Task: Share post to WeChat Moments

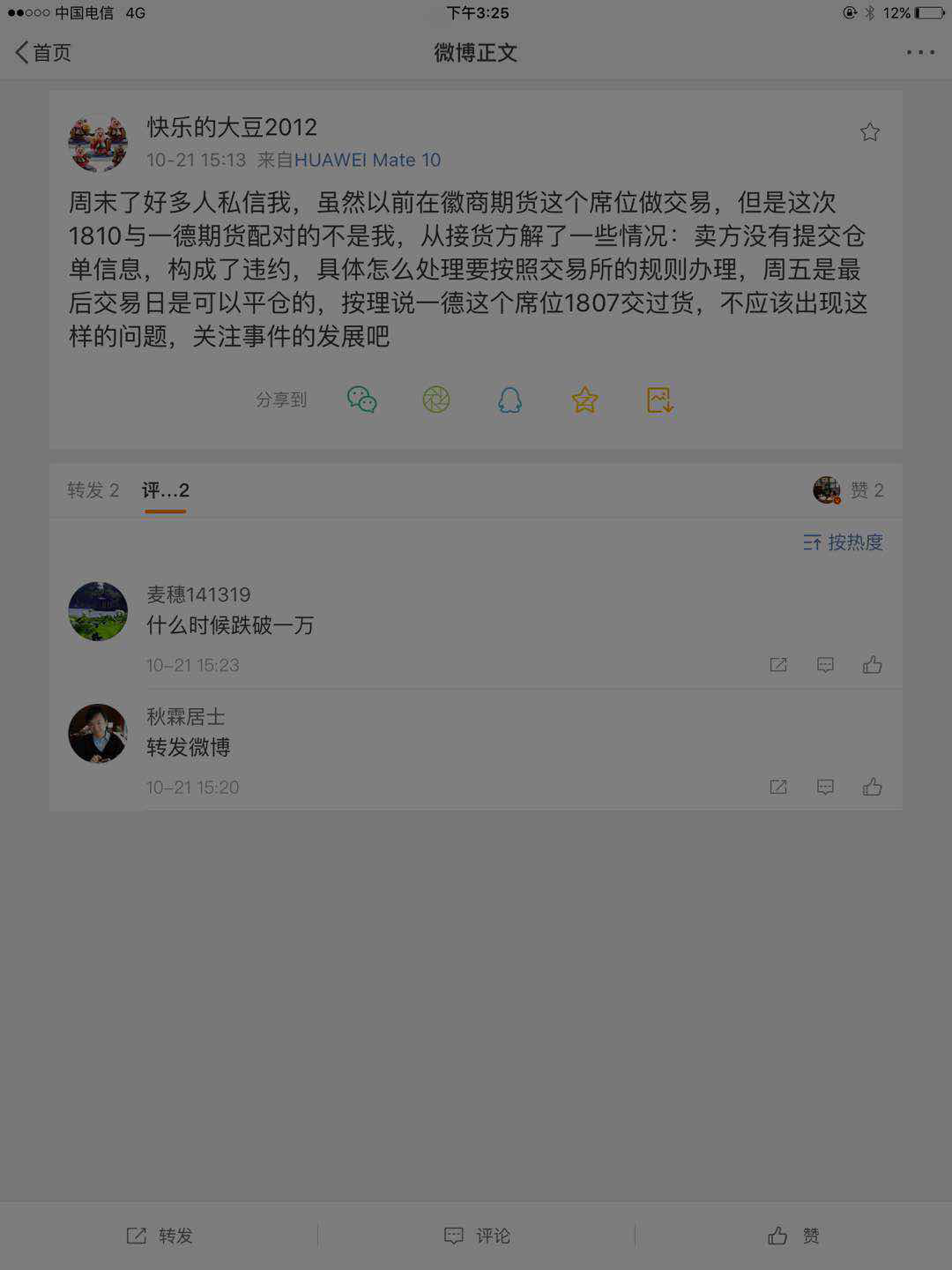Action: [x=436, y=400]
